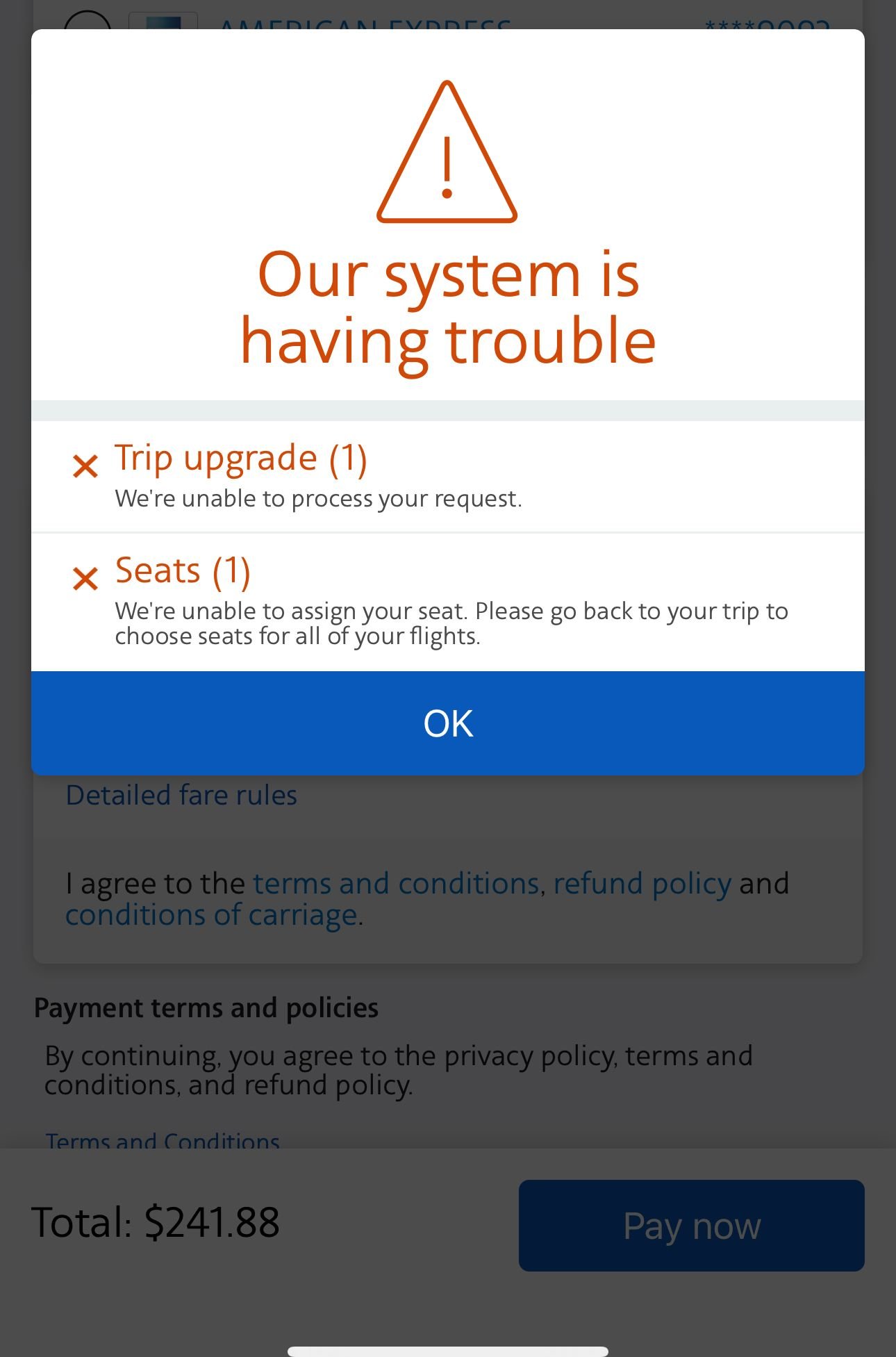
Task: Expand the Payment terms and policies section
Action: 206,1007
